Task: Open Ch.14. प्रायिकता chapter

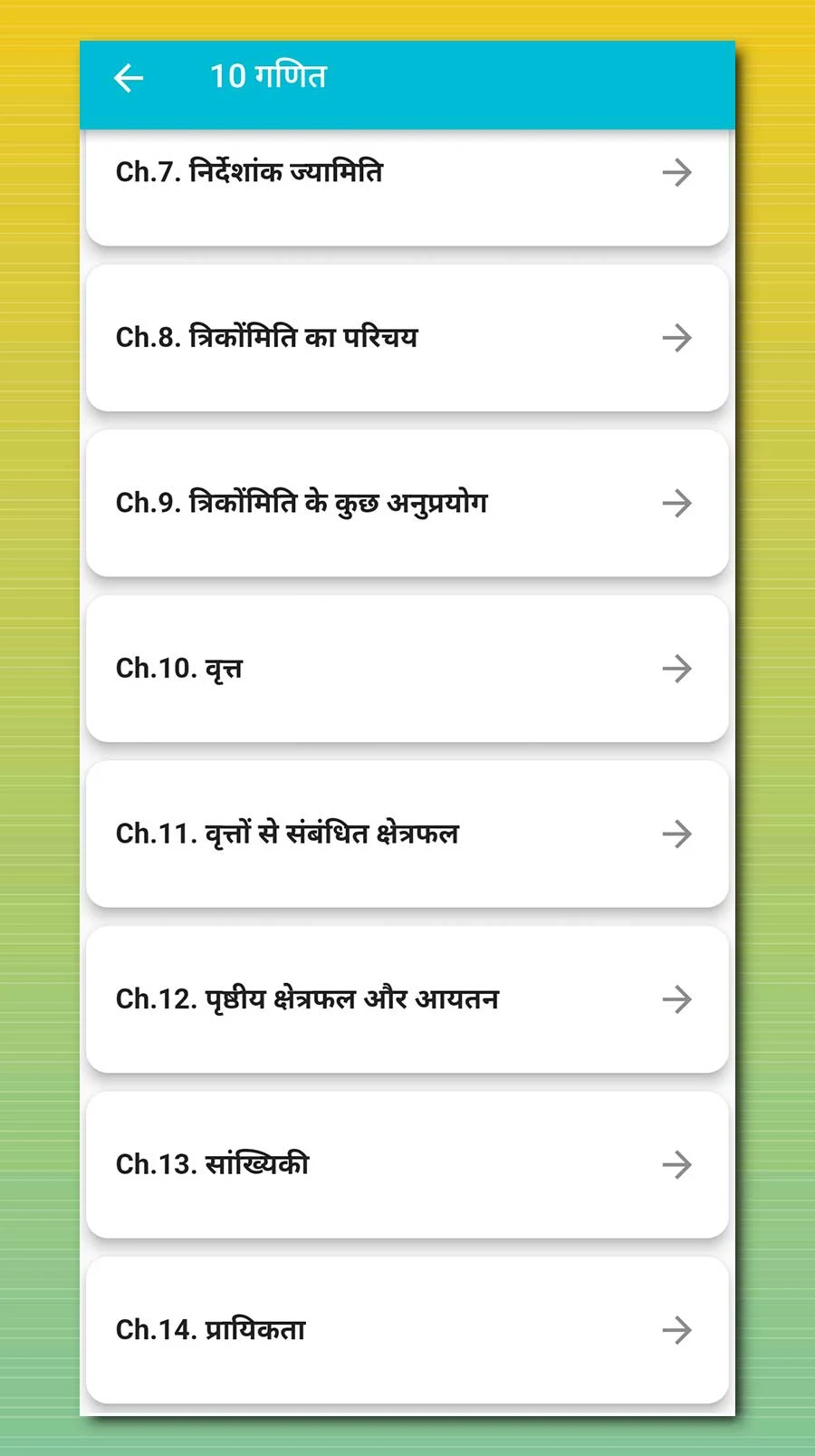Action: pos(407,1330)
